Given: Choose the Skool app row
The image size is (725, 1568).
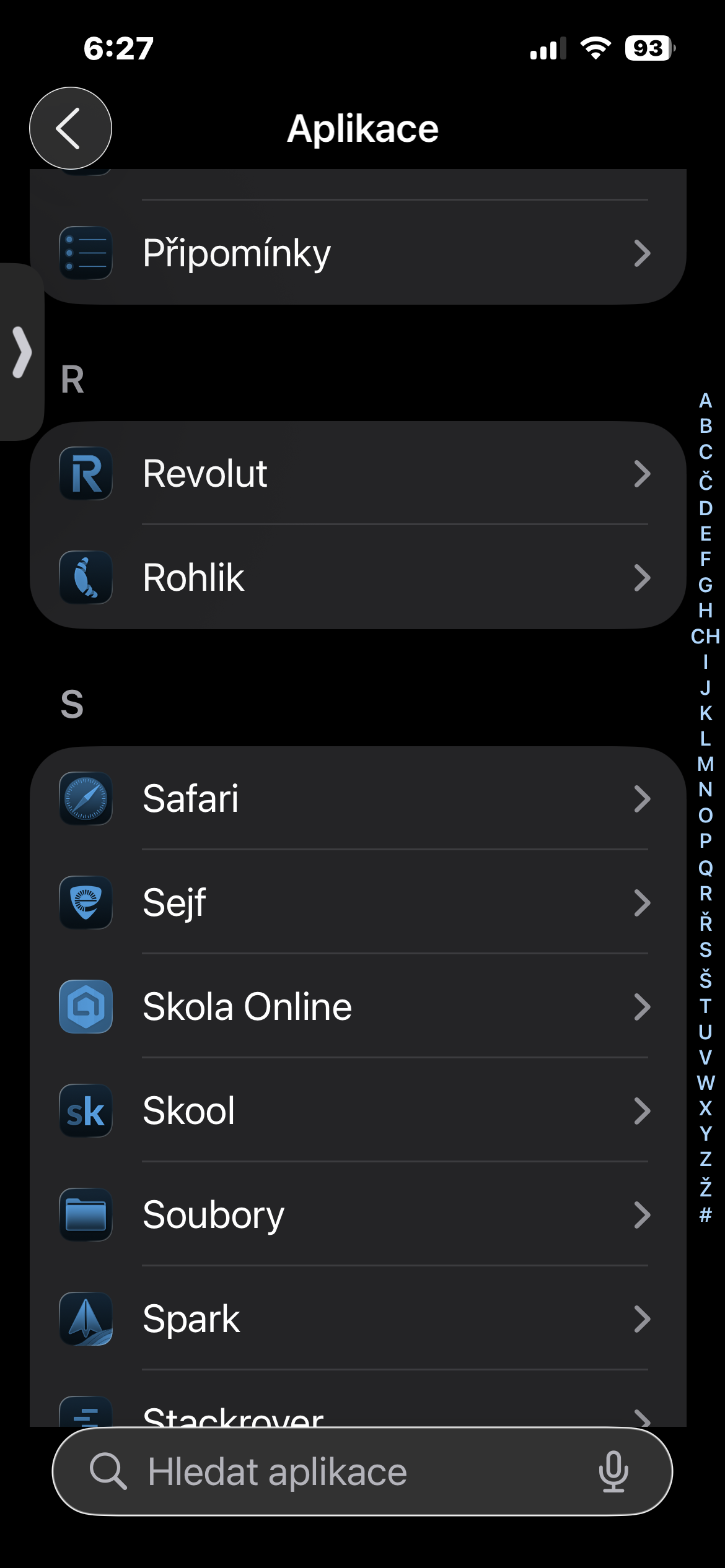Looking at the screenshot, I should [358, 1110].
